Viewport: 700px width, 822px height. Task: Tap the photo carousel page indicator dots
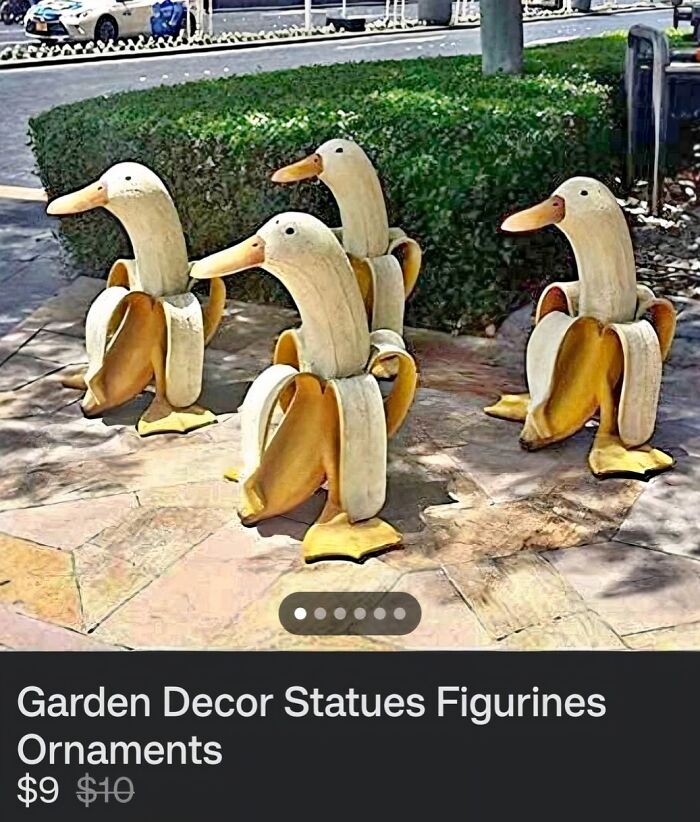(349, 613)
